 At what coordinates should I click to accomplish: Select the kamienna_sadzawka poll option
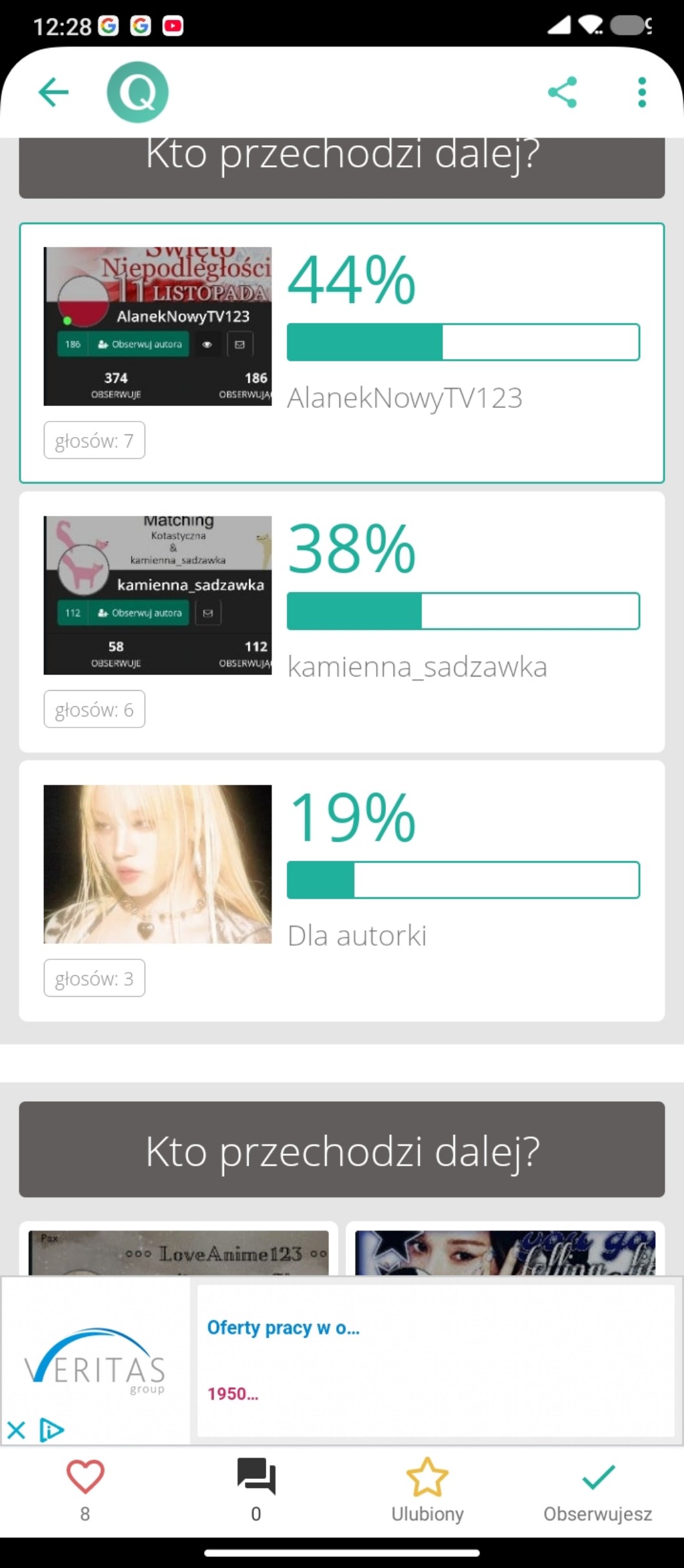tap(341, 622)
